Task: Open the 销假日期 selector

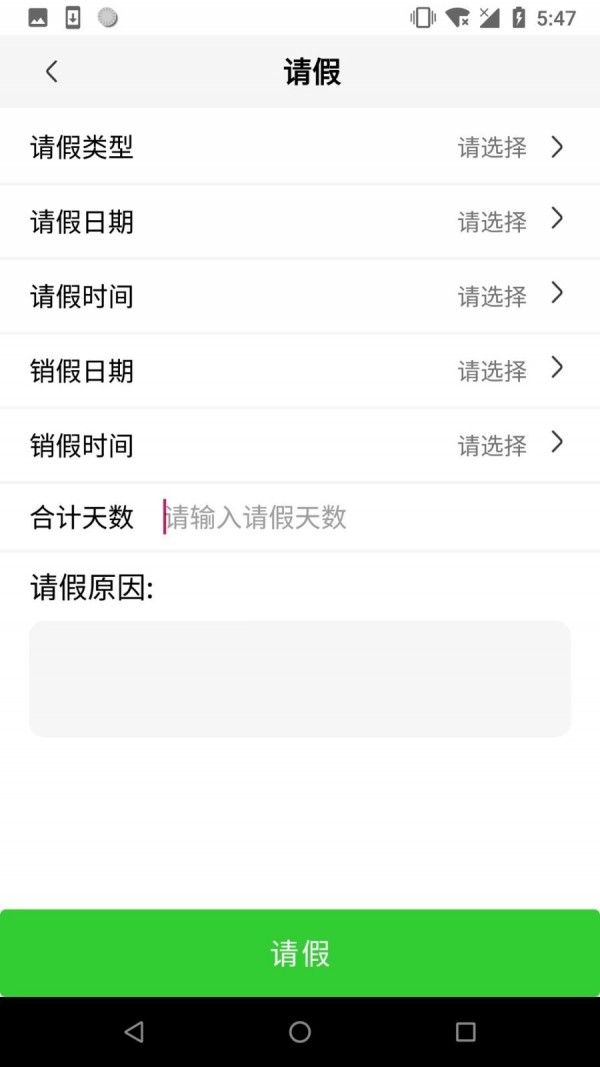Action: [x=300, y=371]
